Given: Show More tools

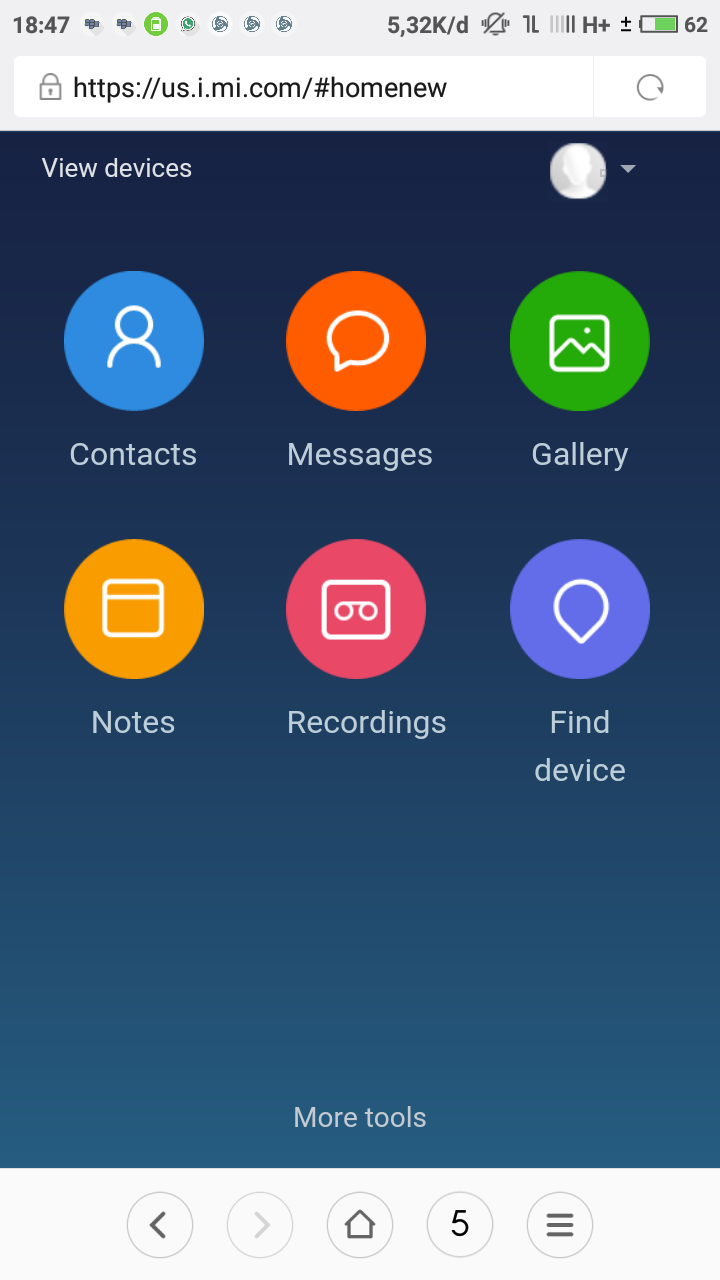Looking at the screenshot, I should click(360, 1117).
